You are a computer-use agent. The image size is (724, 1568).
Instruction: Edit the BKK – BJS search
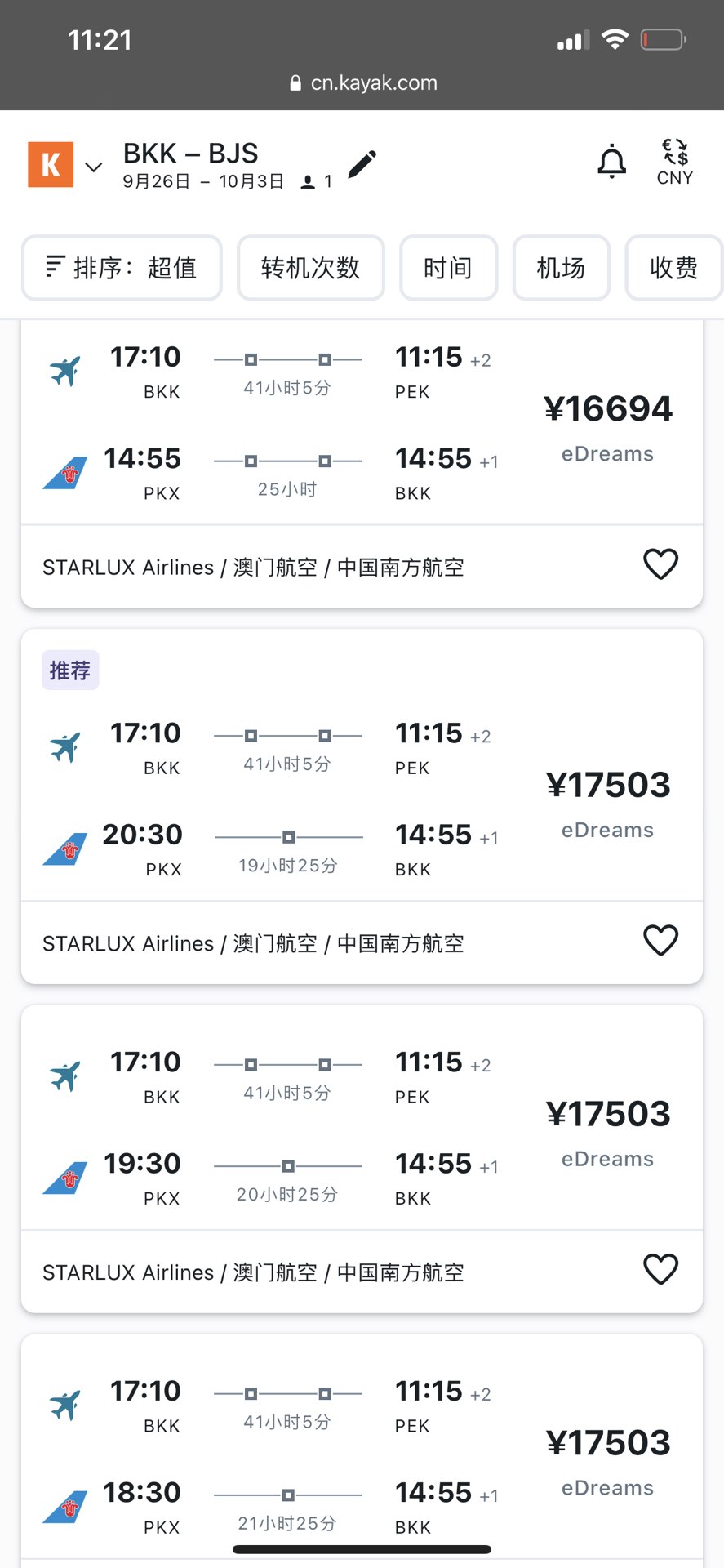tap(362, 164)
